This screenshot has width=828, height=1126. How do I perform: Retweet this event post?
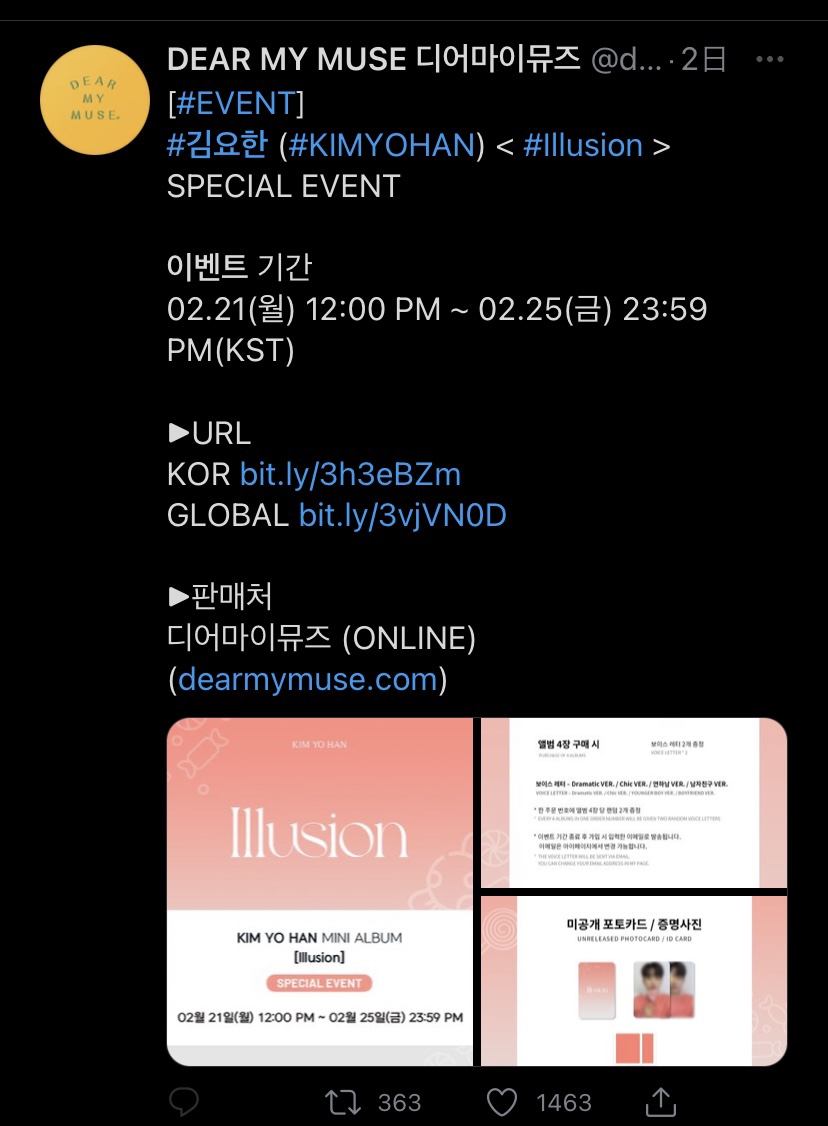coord(342,1102)
